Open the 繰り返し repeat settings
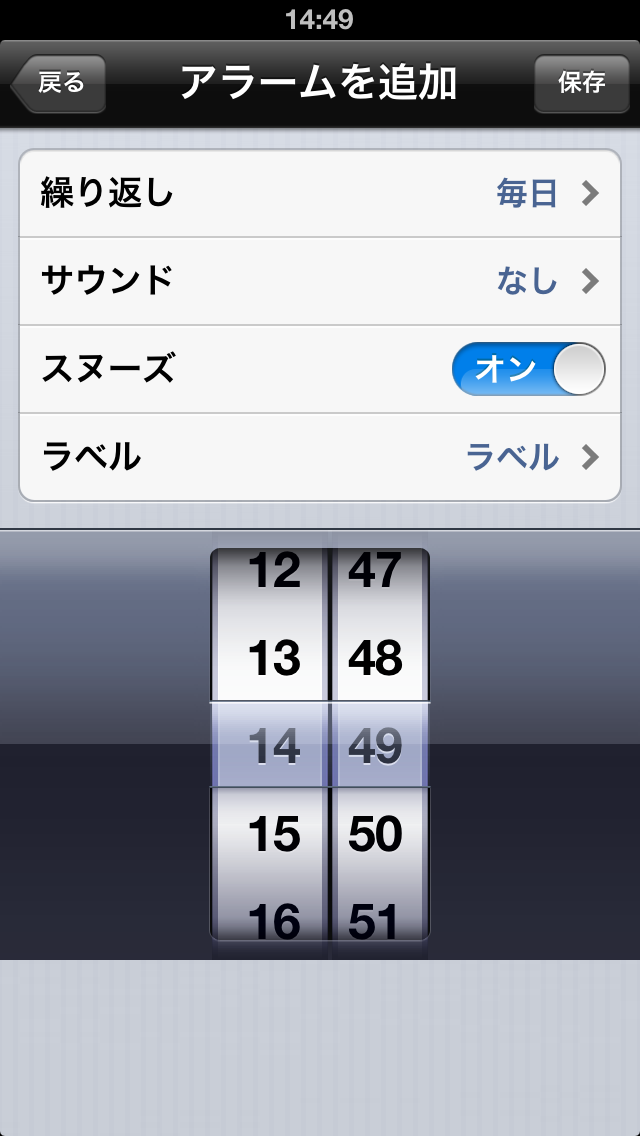The image size is (640, 1136). pyautogui.click(x=320, y=193)
